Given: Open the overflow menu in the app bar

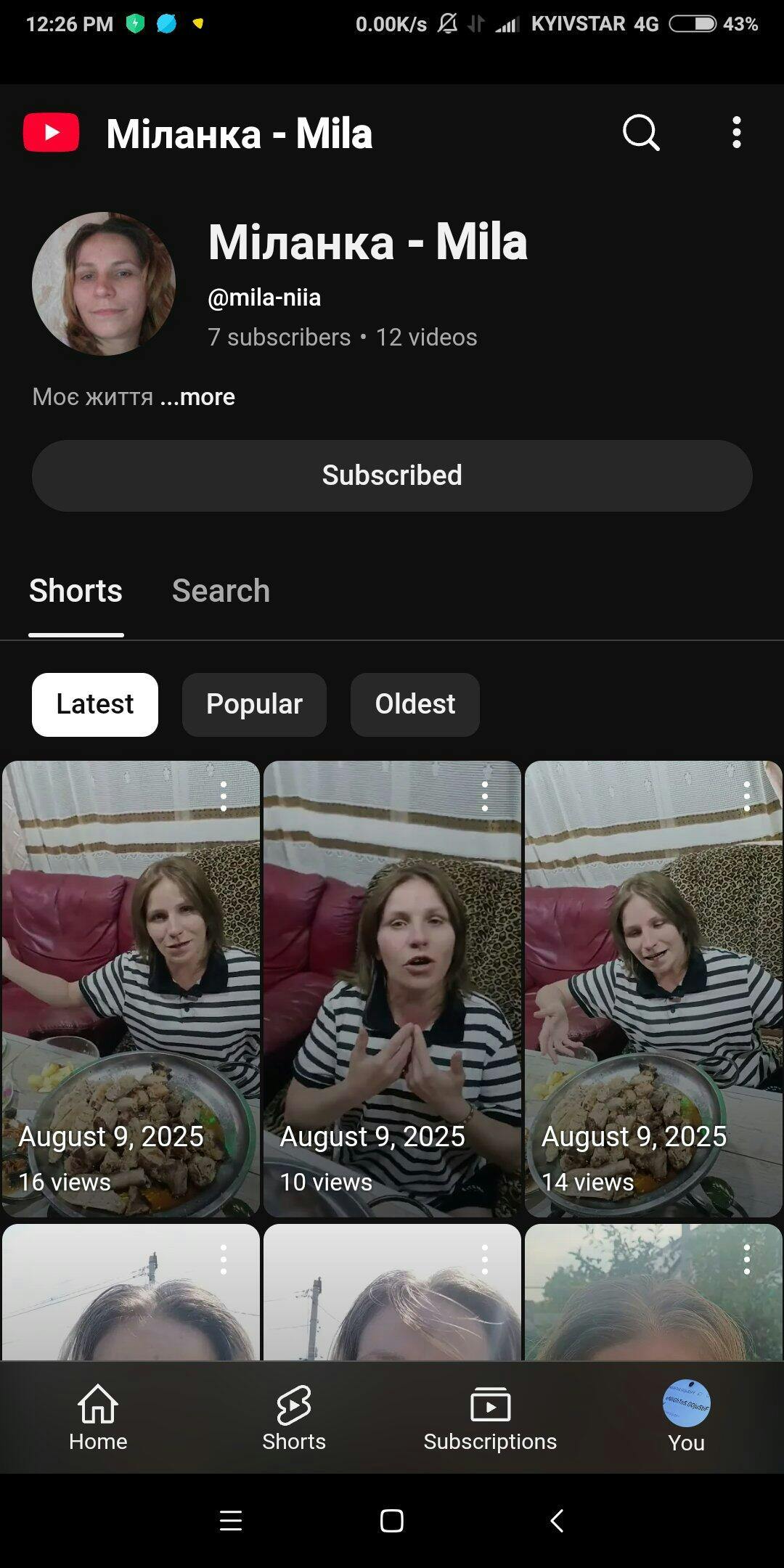Looking at the screenshot, I should click(x=737, y=133).
